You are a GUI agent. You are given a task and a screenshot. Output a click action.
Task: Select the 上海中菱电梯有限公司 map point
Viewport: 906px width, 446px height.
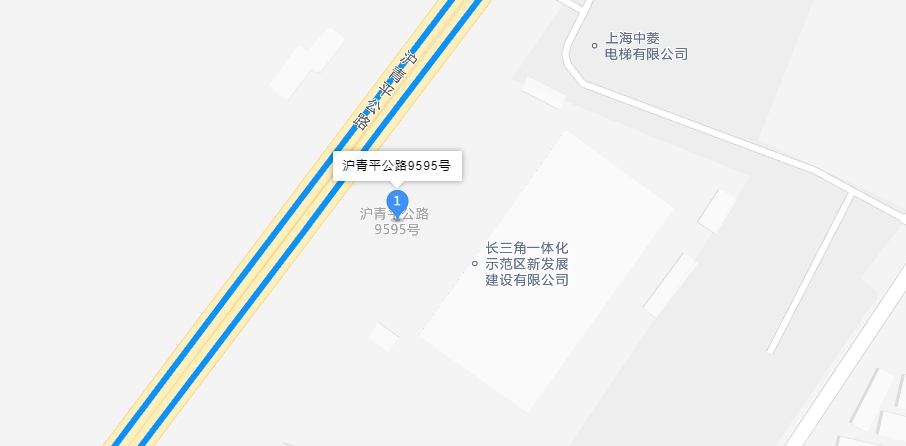coord(595,45)
